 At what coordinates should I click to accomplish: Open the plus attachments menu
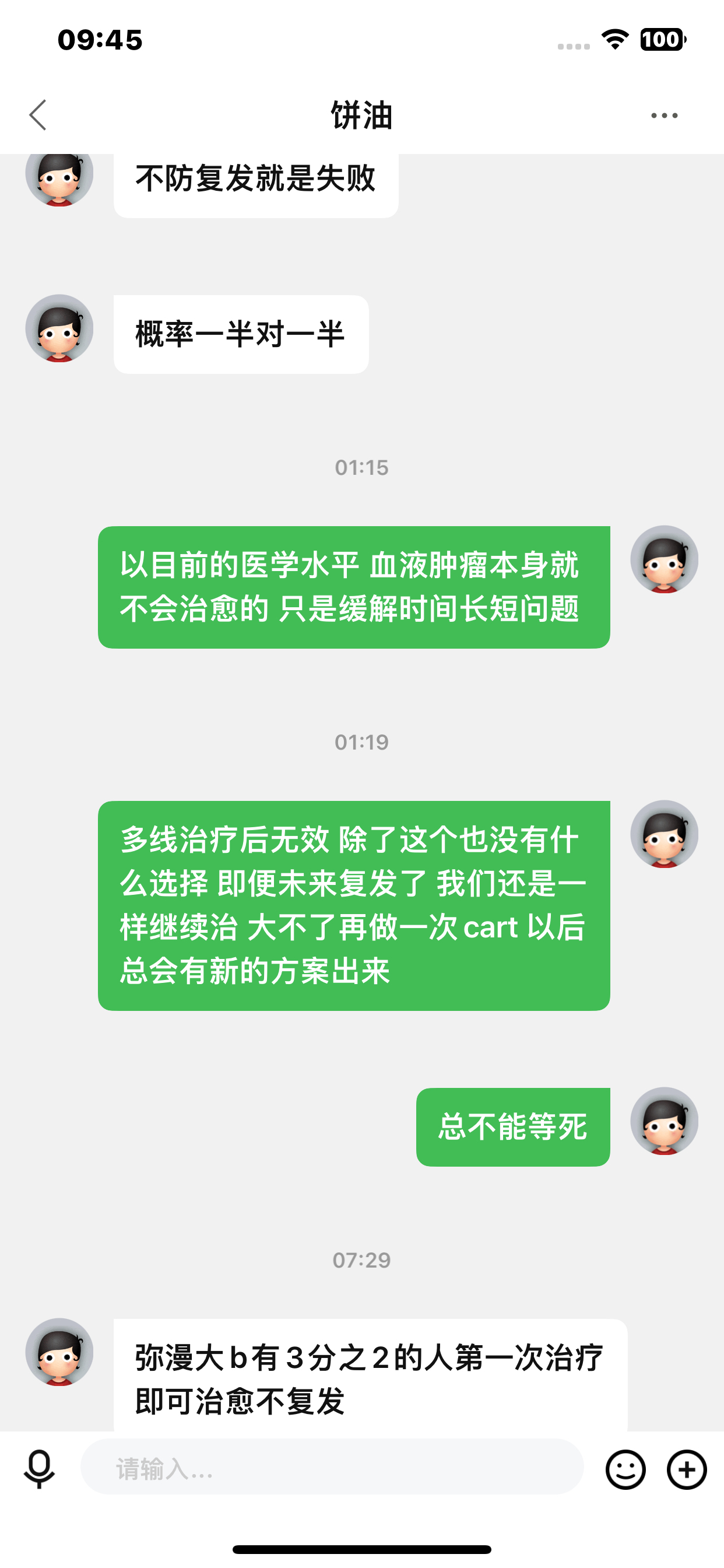[687, 1469]
